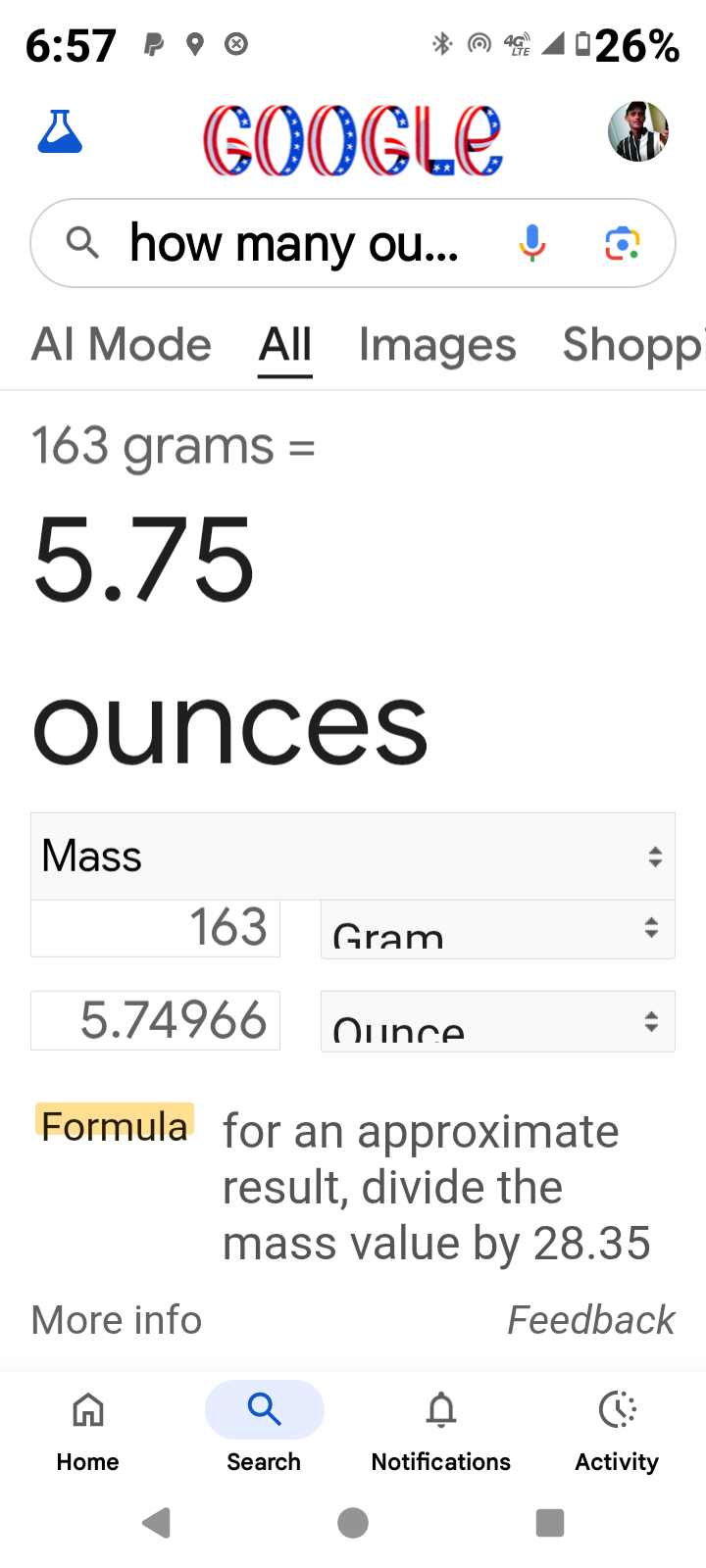Tap the search box with query
The height and width of the screenshot is (1568, 706).
pos(294,243)
